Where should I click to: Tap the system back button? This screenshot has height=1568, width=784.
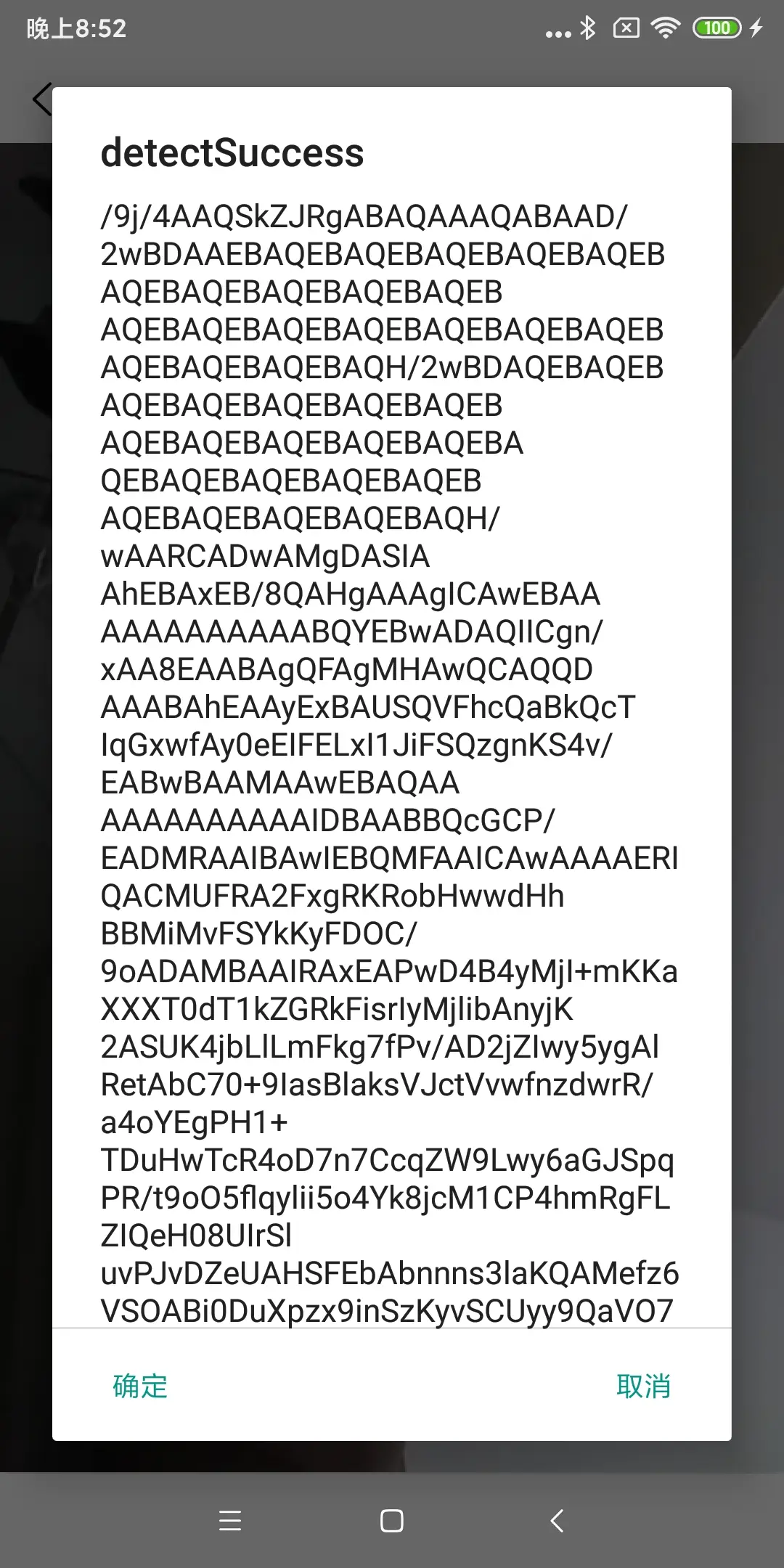[557, 1520]
